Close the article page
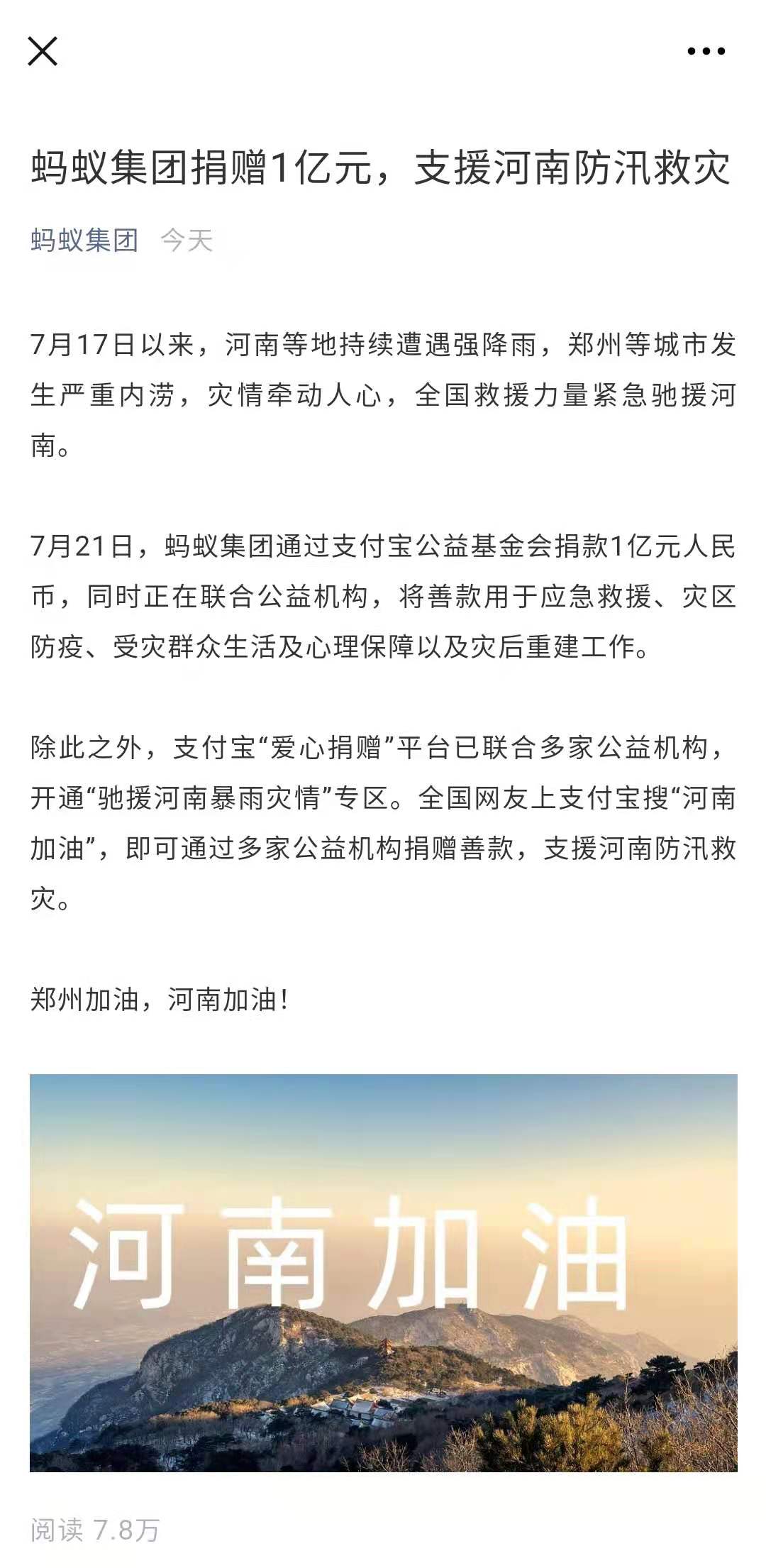 coord(43,52)
